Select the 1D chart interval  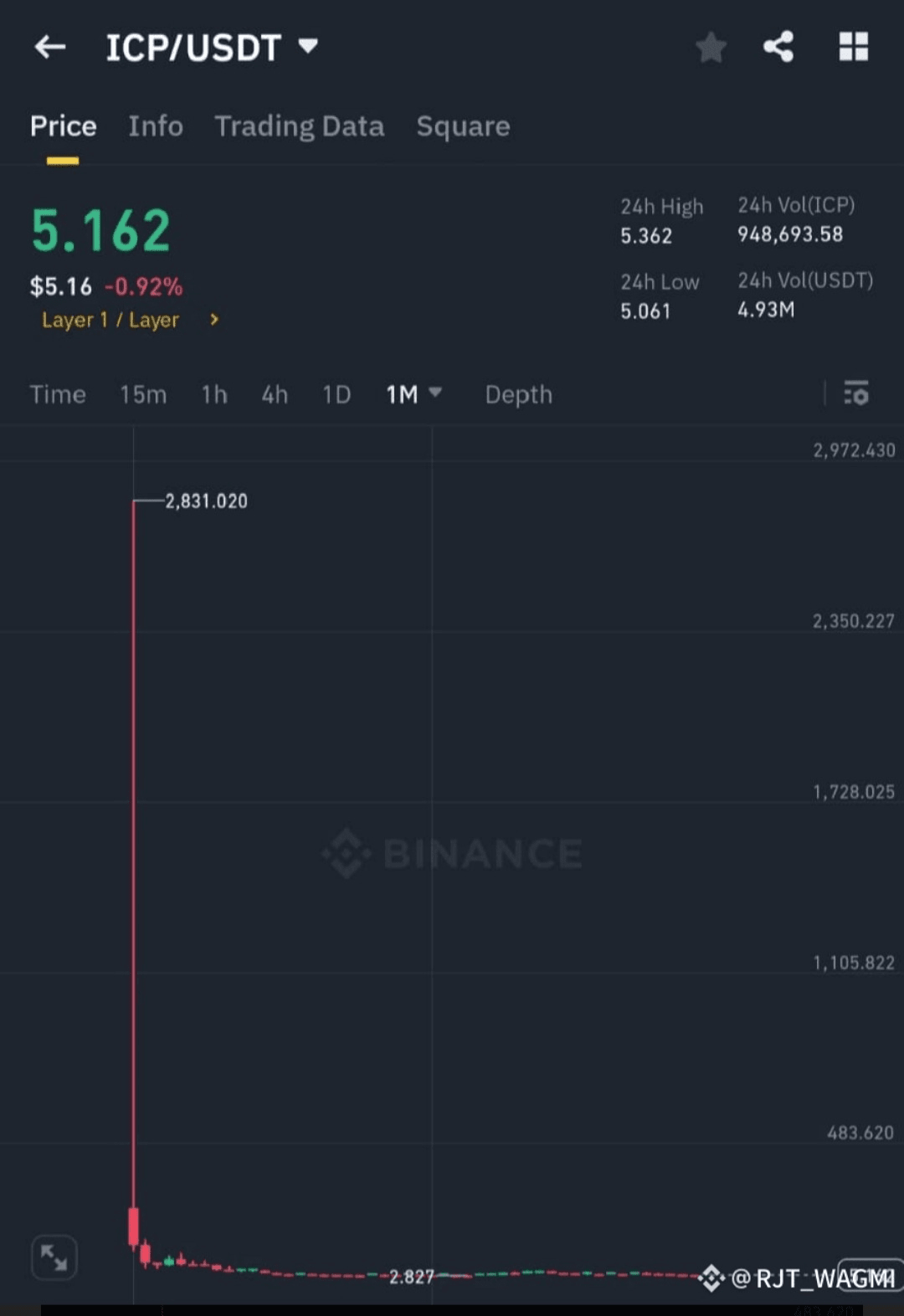(336, 394)
